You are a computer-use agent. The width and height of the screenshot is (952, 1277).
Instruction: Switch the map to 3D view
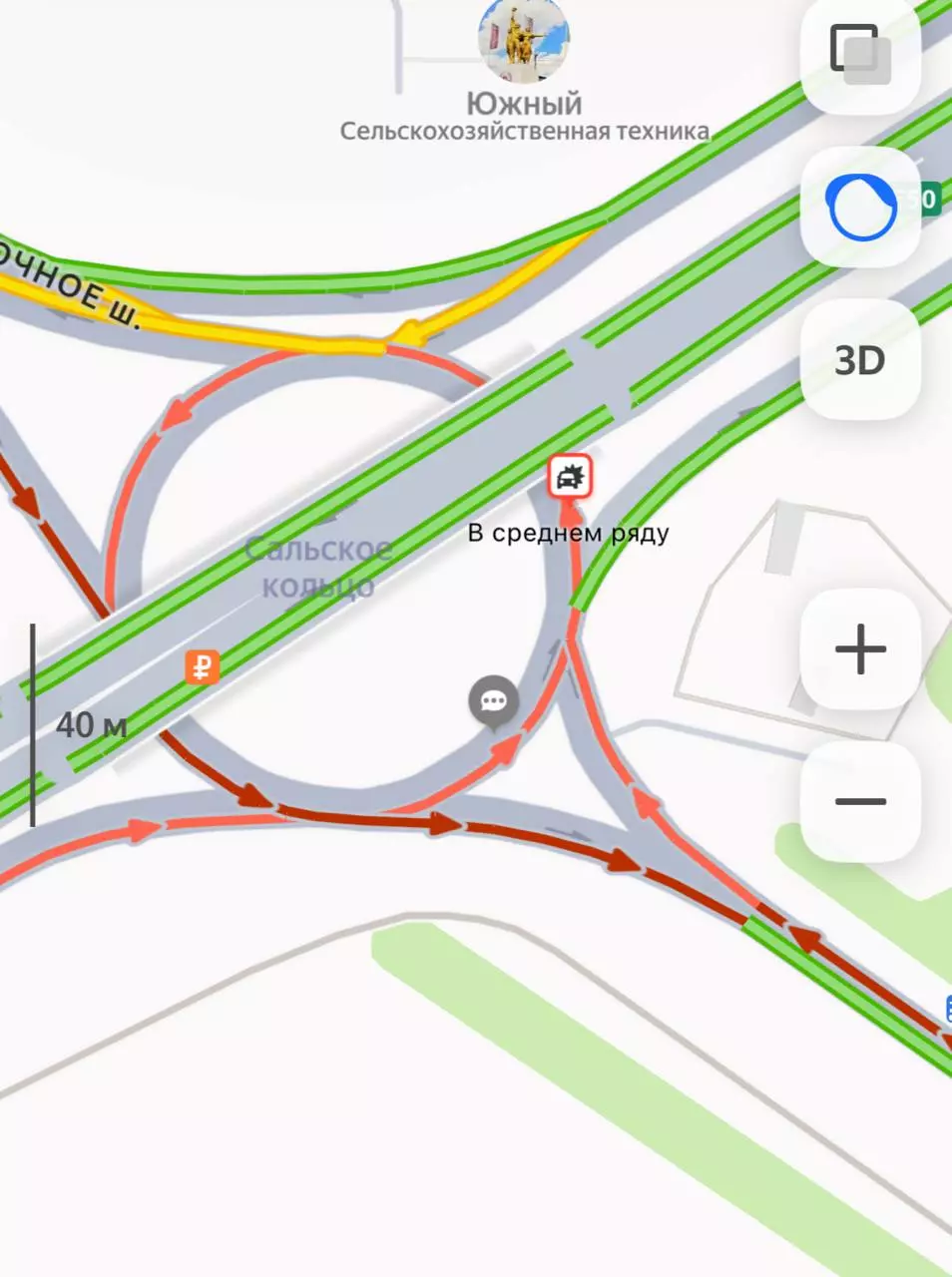tap(860, 360)
